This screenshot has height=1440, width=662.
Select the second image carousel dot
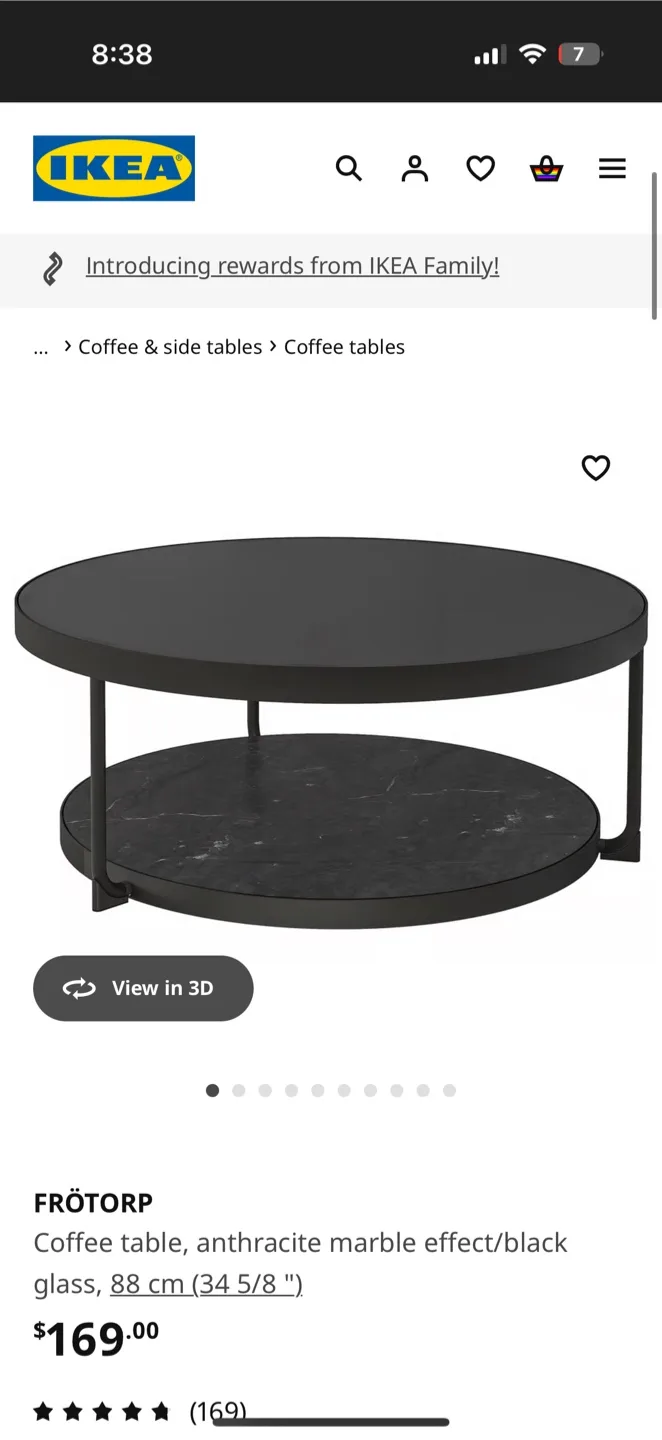point(239,1091)
